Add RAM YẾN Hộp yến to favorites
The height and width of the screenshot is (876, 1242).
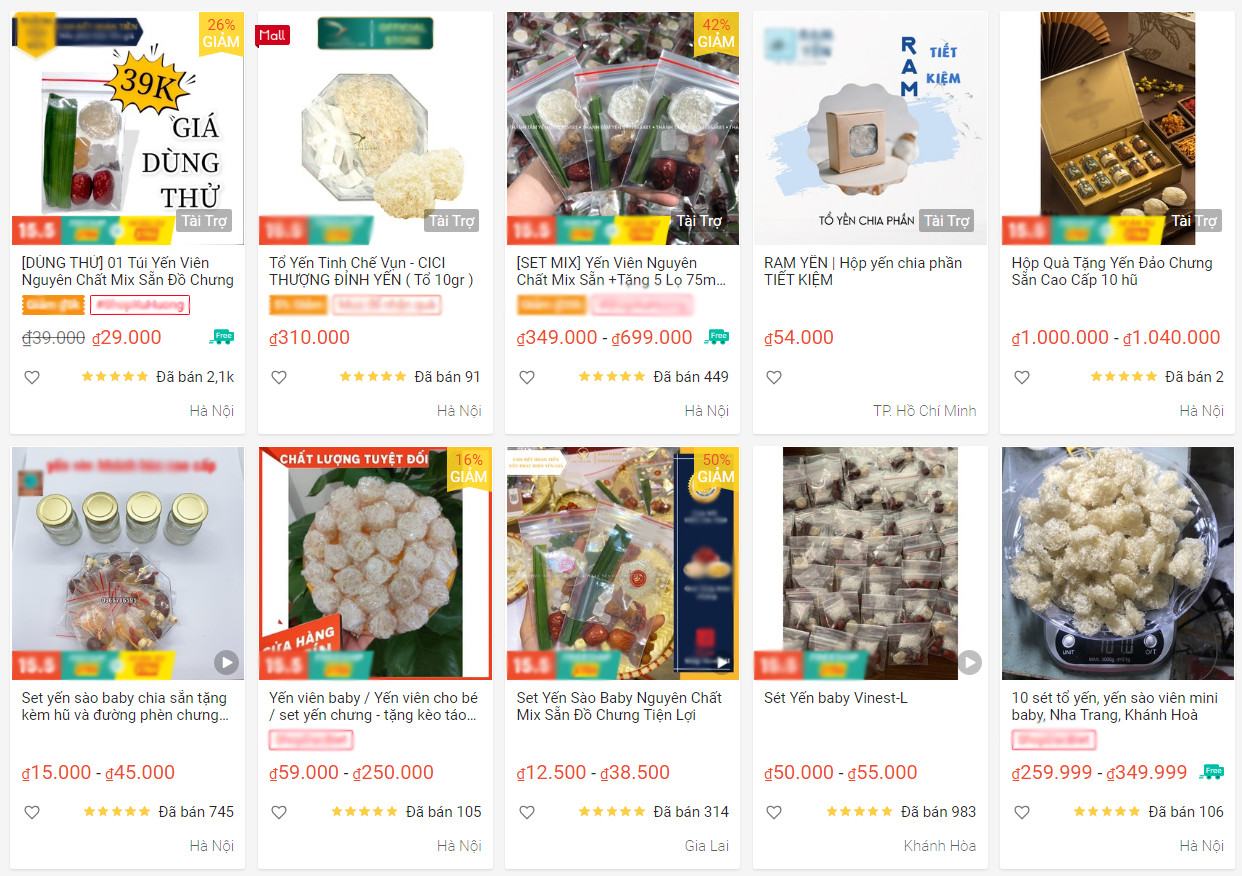pos(774,377)
